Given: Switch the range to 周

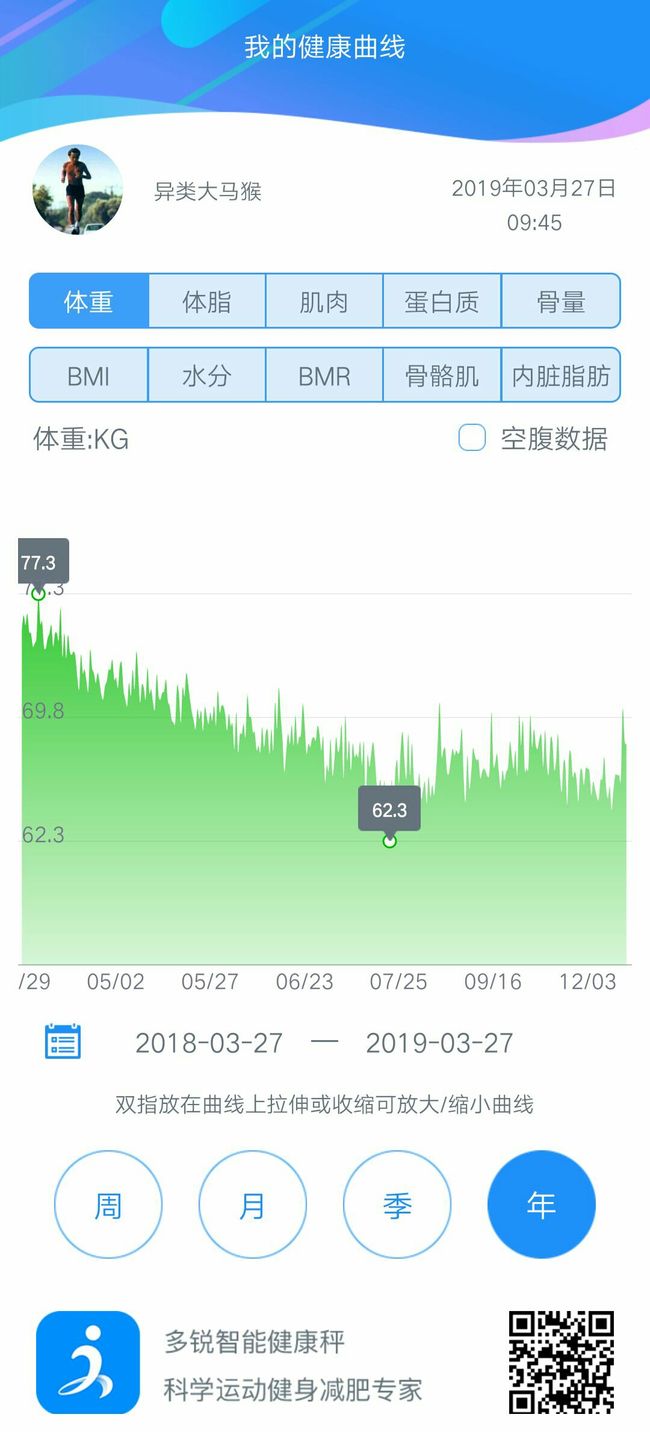Looking at the screenshot, I should click(x=108, y=1205).
